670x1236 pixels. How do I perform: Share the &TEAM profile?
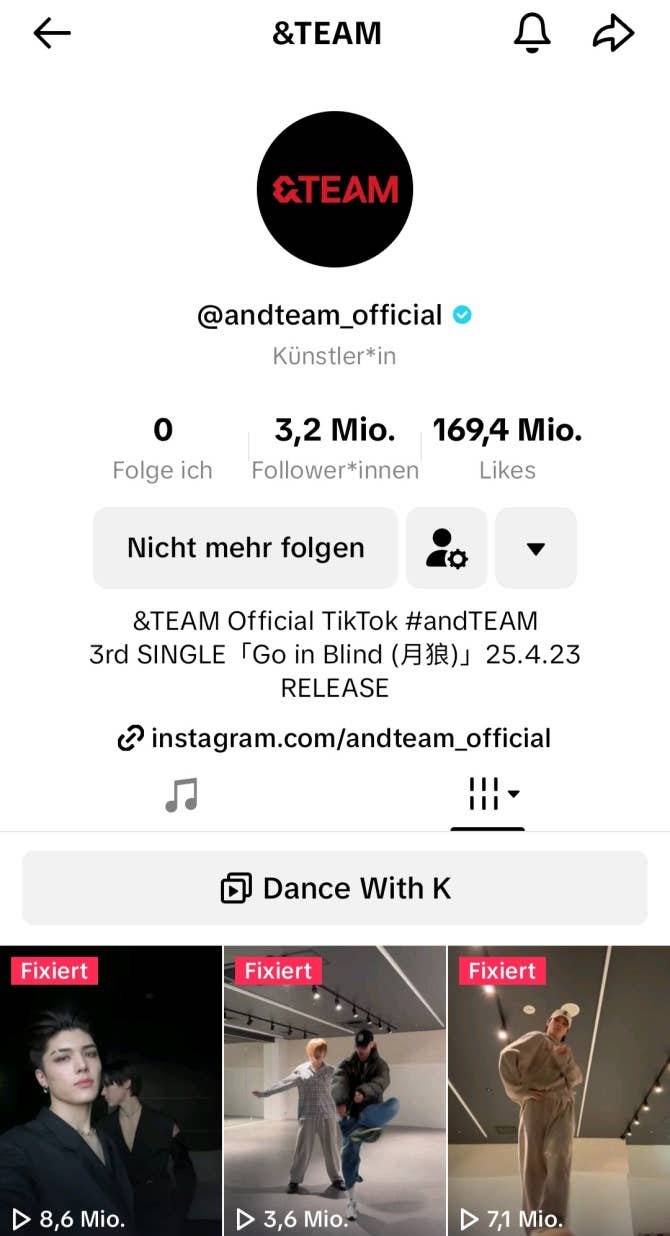[613, 33]
